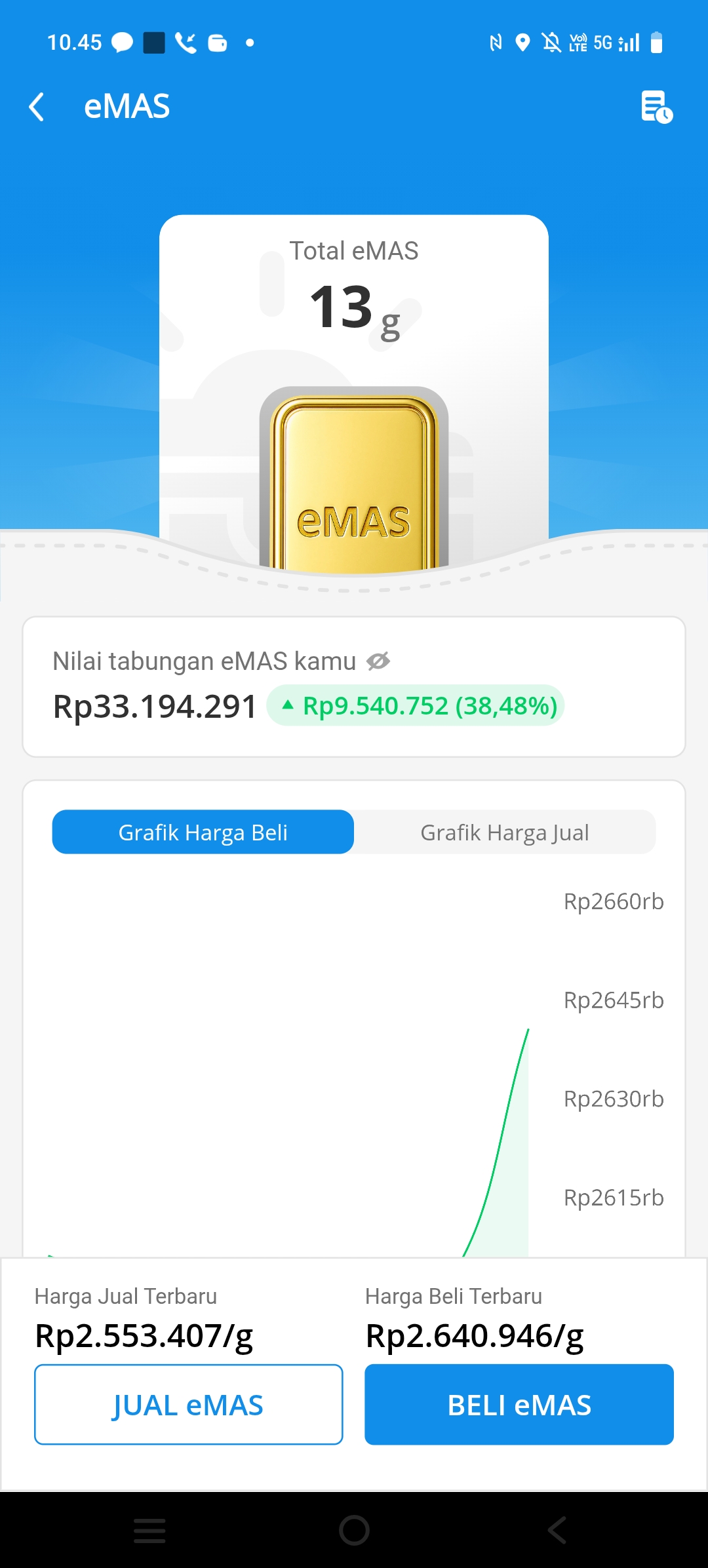Screen dimensions: 708x1568
Task: Hide the eMAS savings value
Action: click(378, 661)
